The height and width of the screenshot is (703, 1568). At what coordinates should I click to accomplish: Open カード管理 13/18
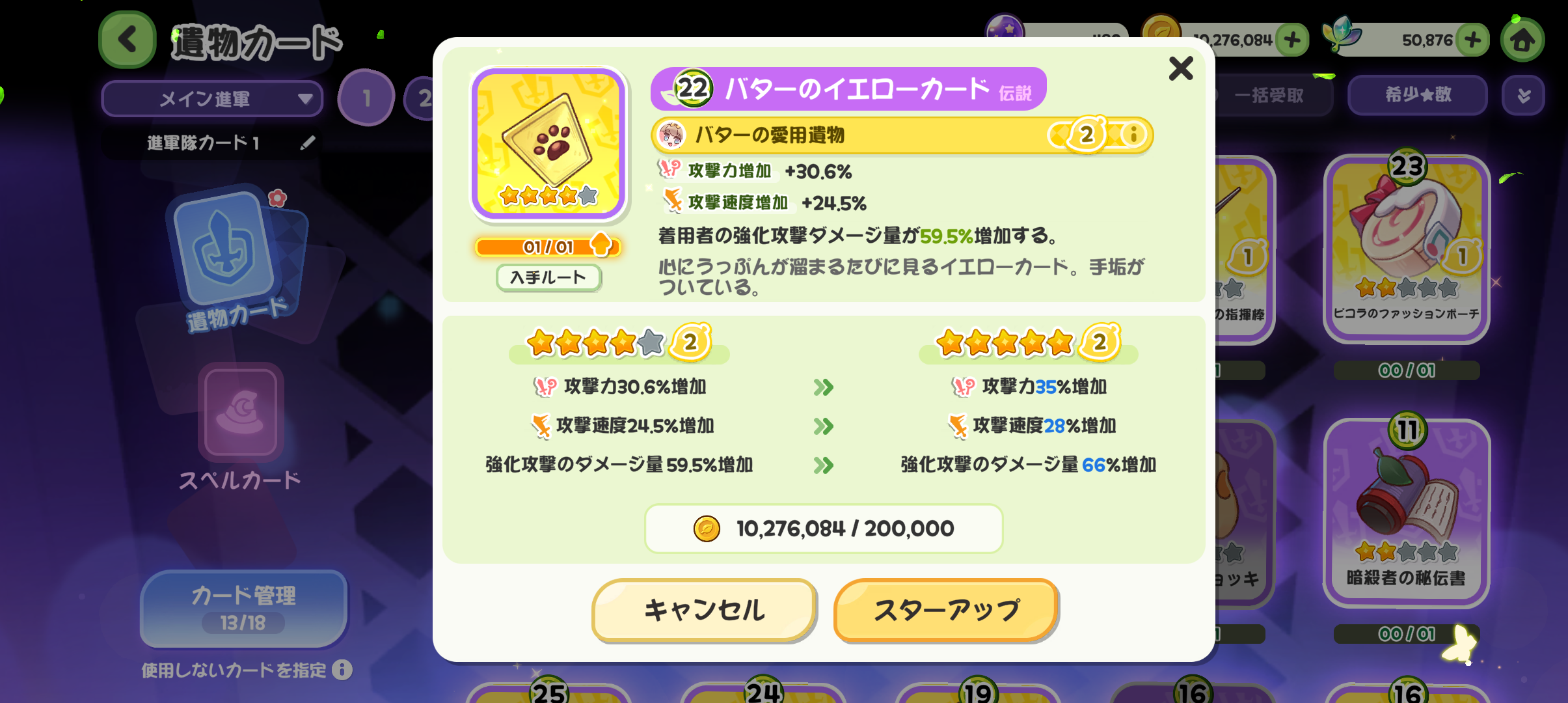pyautogui.click(x=243, y=609)
